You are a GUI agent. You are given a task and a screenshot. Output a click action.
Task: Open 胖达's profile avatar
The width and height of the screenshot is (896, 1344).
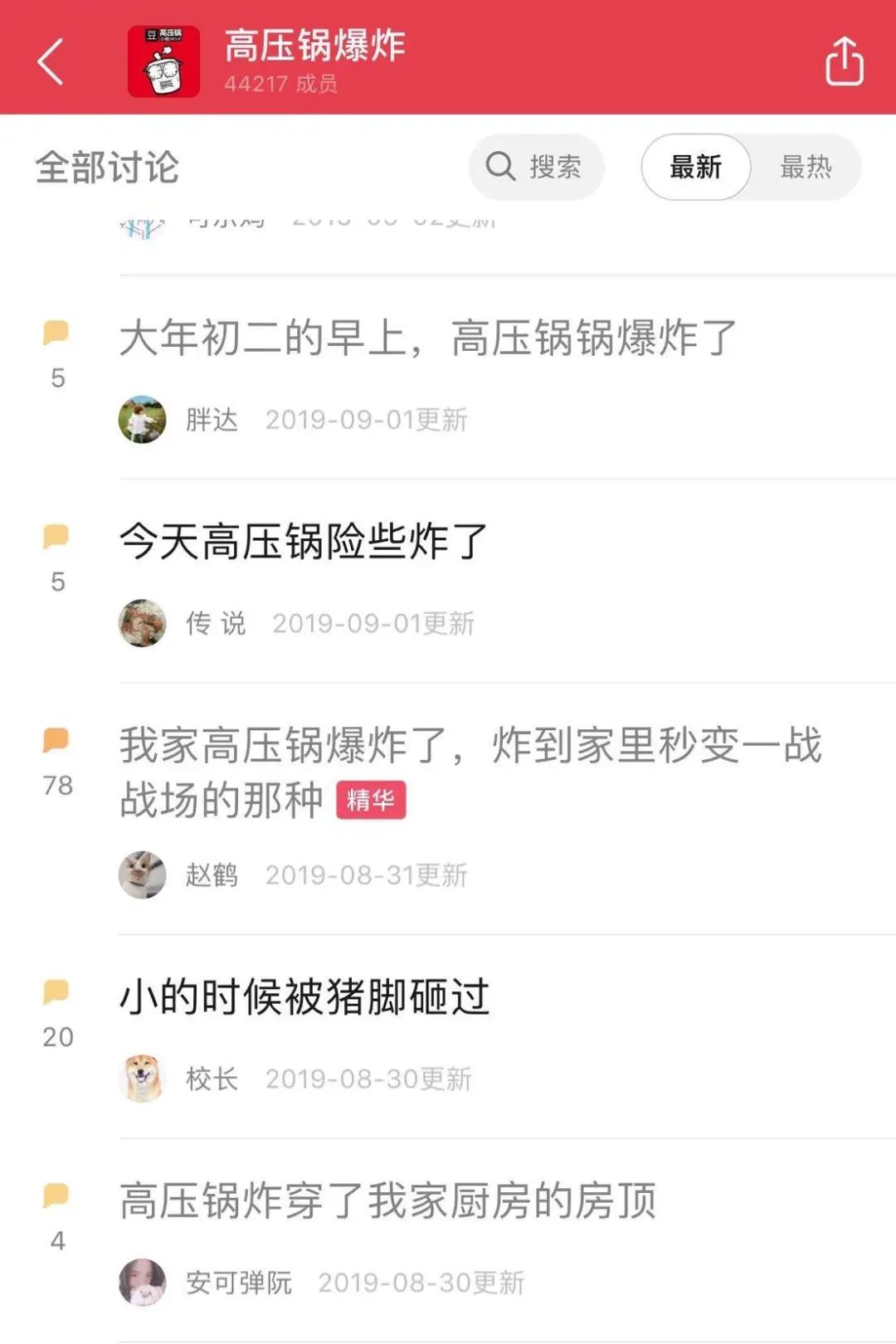tap(143, 421)
